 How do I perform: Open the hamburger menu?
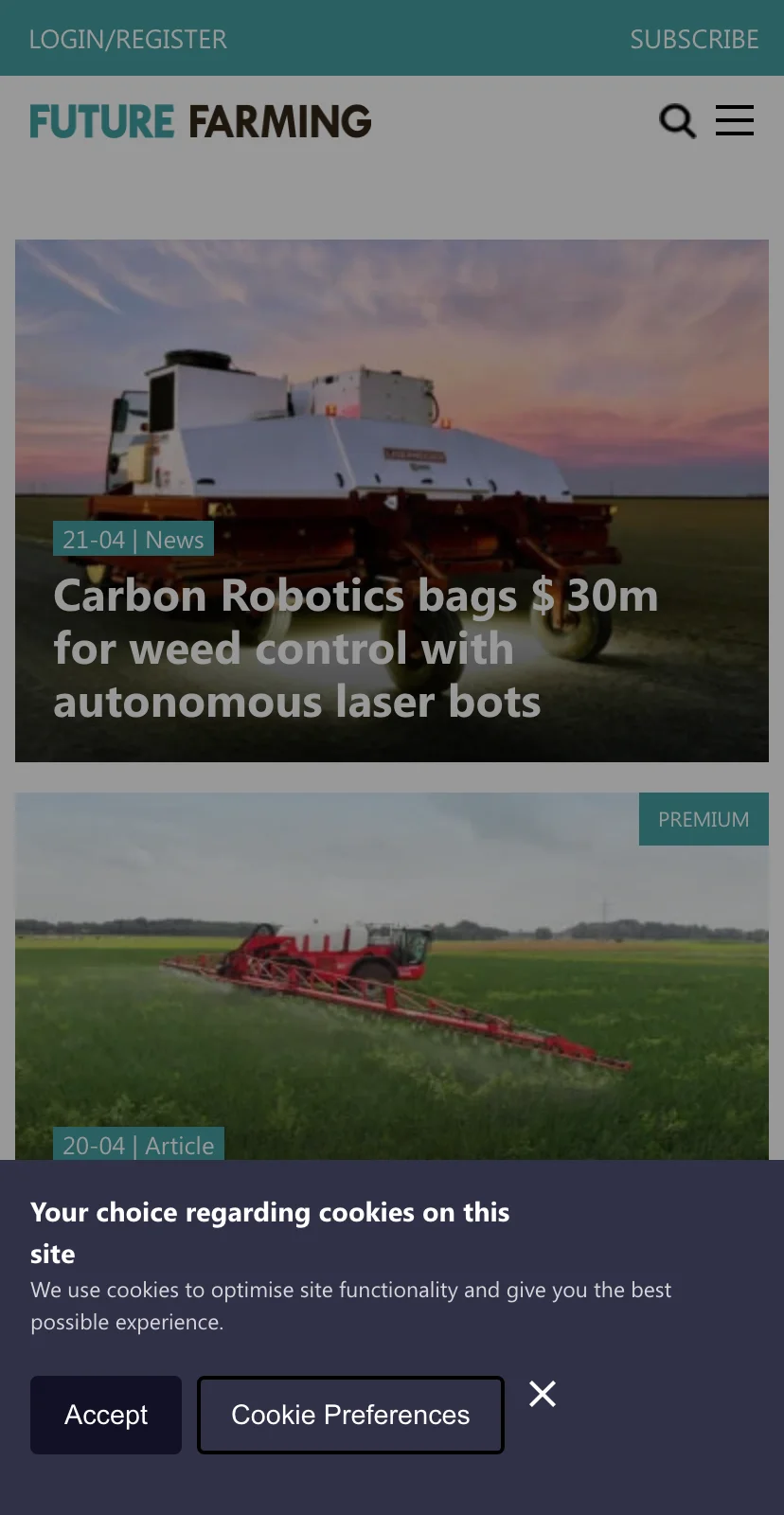[735, 121]
